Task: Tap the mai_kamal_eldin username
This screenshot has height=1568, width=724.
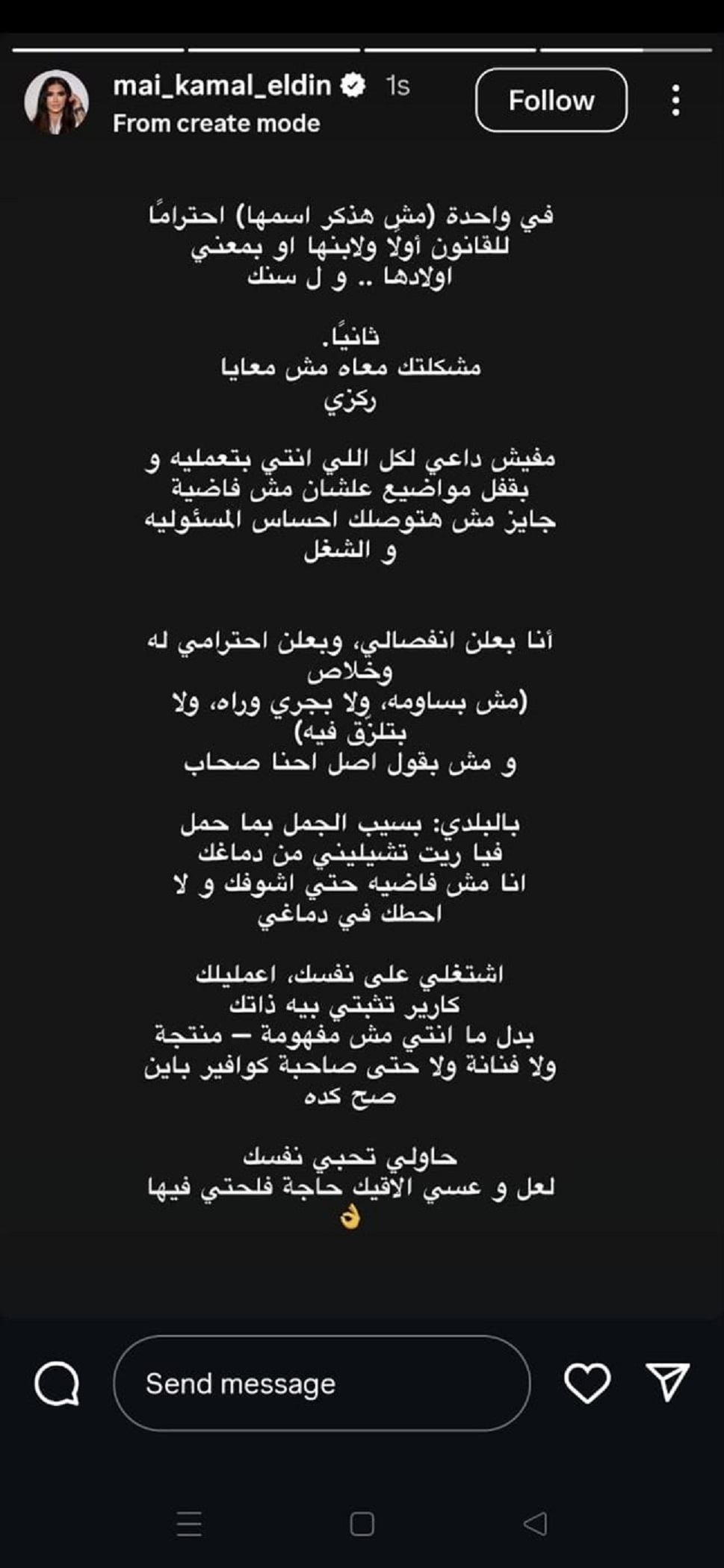Action: (x=221, y=86)
